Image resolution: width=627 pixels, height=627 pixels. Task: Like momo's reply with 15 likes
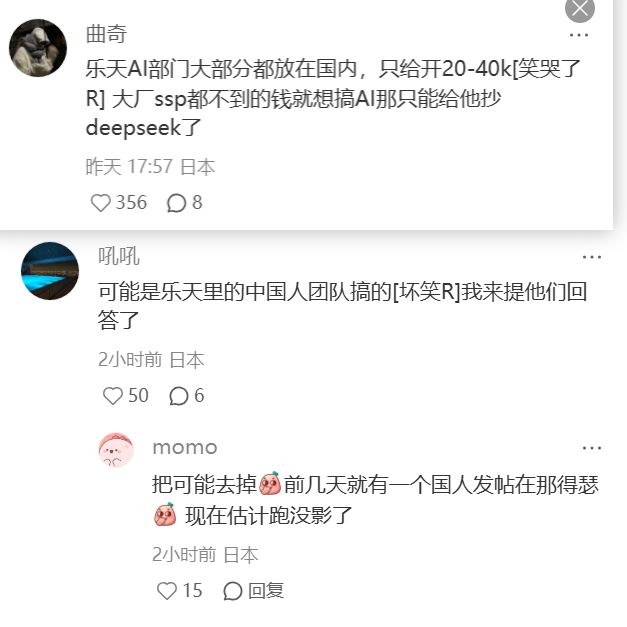coord(167,591)
